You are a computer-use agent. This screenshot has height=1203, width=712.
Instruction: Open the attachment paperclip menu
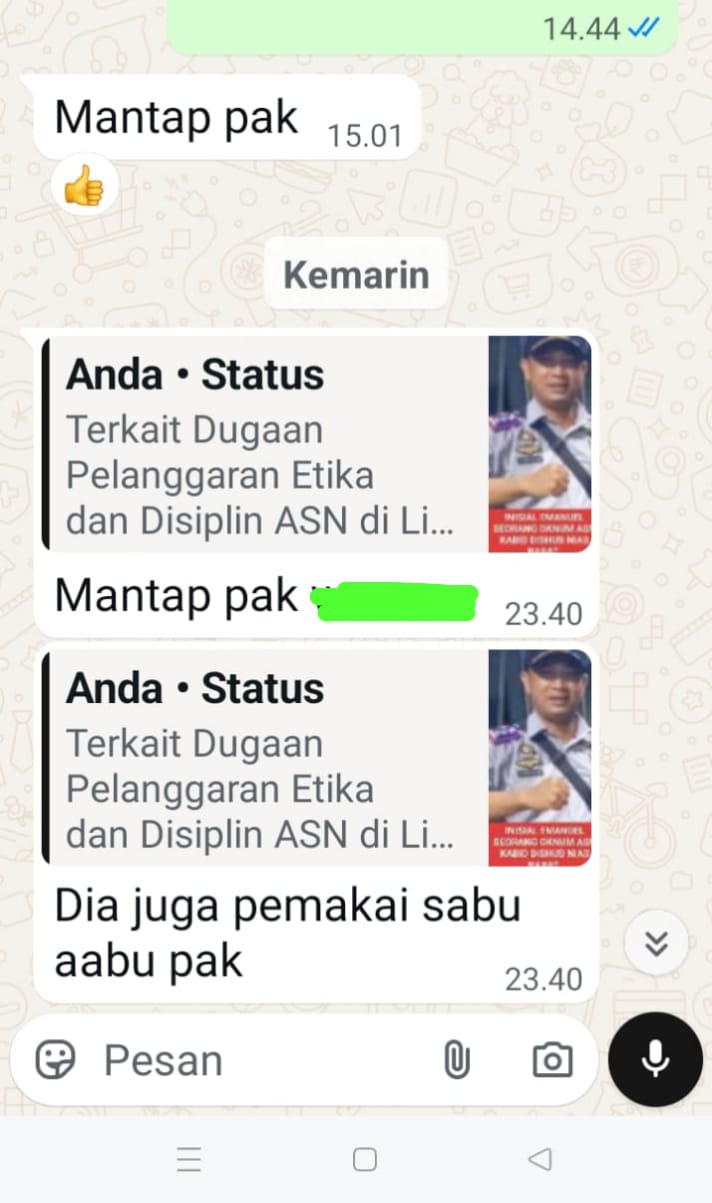pyautogui.click(x=456, y=1060)
